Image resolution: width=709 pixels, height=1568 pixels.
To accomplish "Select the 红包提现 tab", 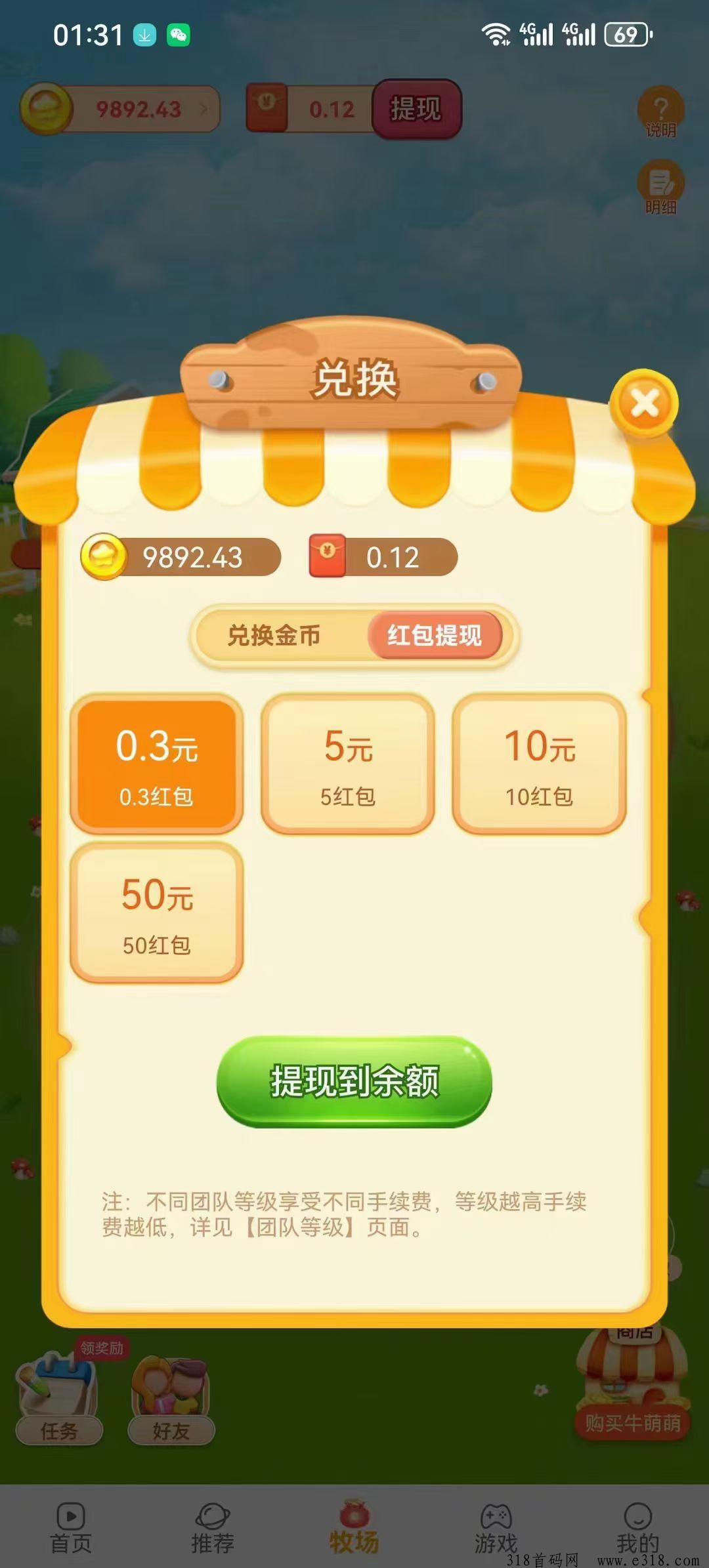I will point(435,636).
